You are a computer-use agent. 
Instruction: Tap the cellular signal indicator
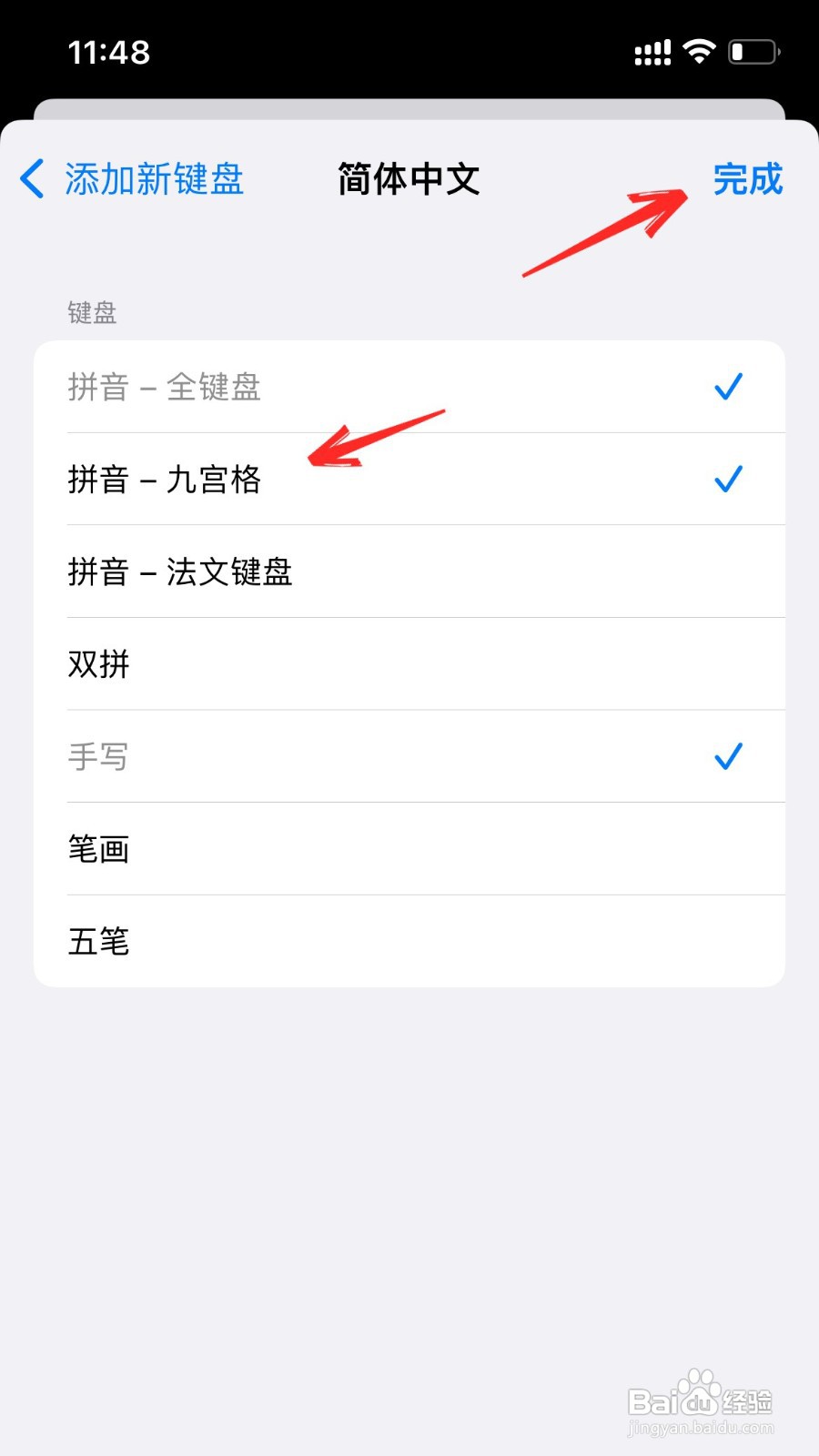[652, 52]
